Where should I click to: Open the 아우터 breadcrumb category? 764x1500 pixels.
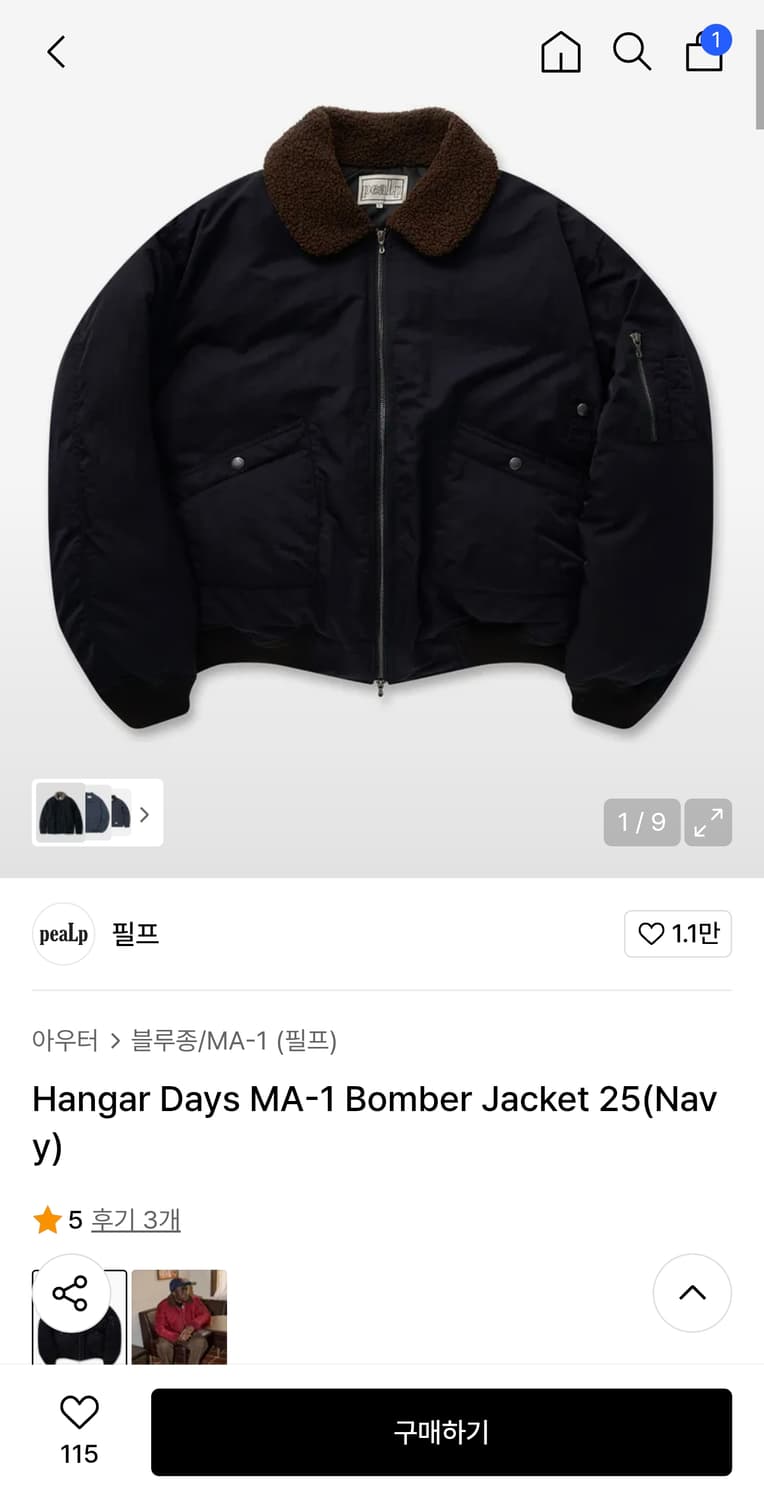pyautogui.click(x=64, y=1041)
